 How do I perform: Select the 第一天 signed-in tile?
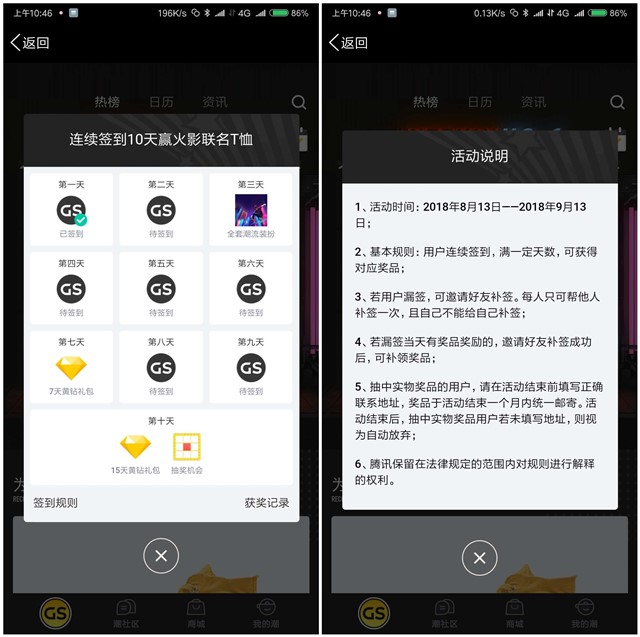pos(71,210)
